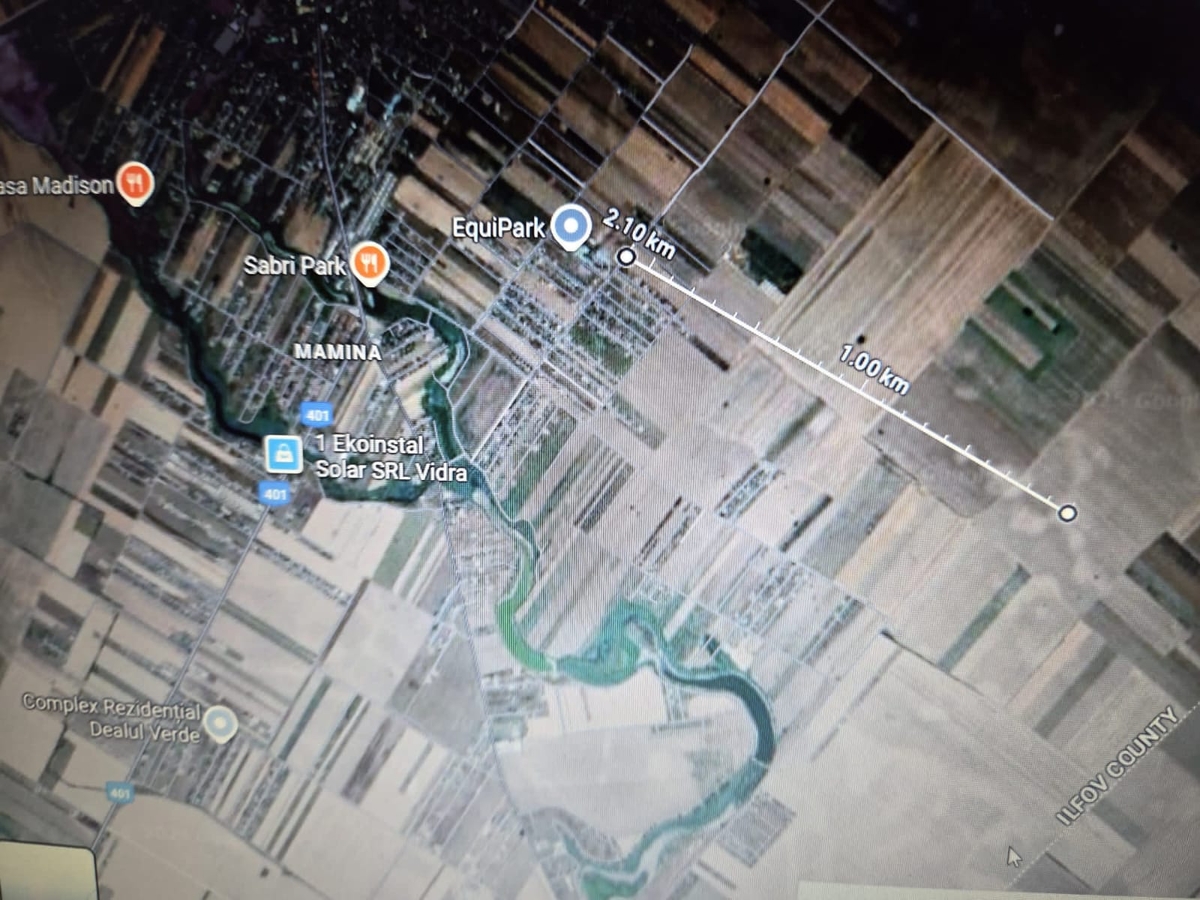The image size is (1200, 900).
Task: Open the EquiPark place marker
Action: tap(571, 227)
